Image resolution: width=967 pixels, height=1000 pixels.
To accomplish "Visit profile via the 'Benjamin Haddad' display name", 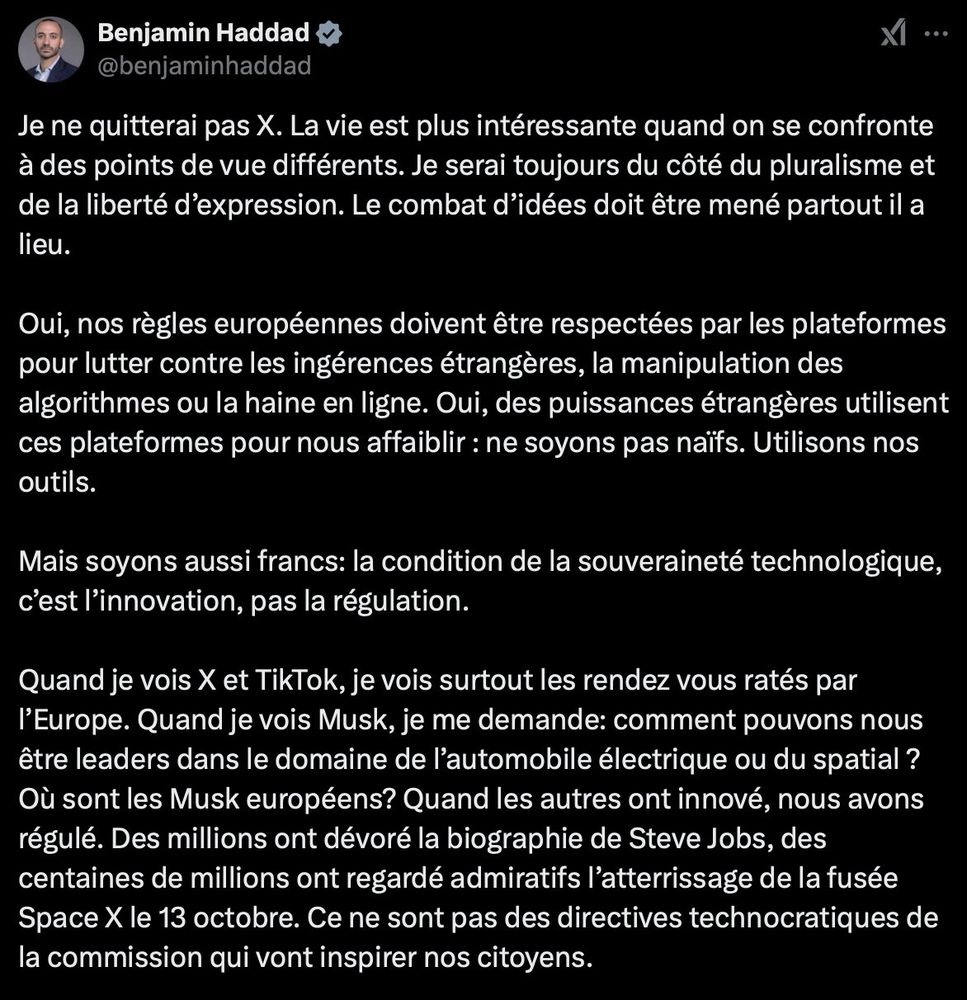I will 203,31.
